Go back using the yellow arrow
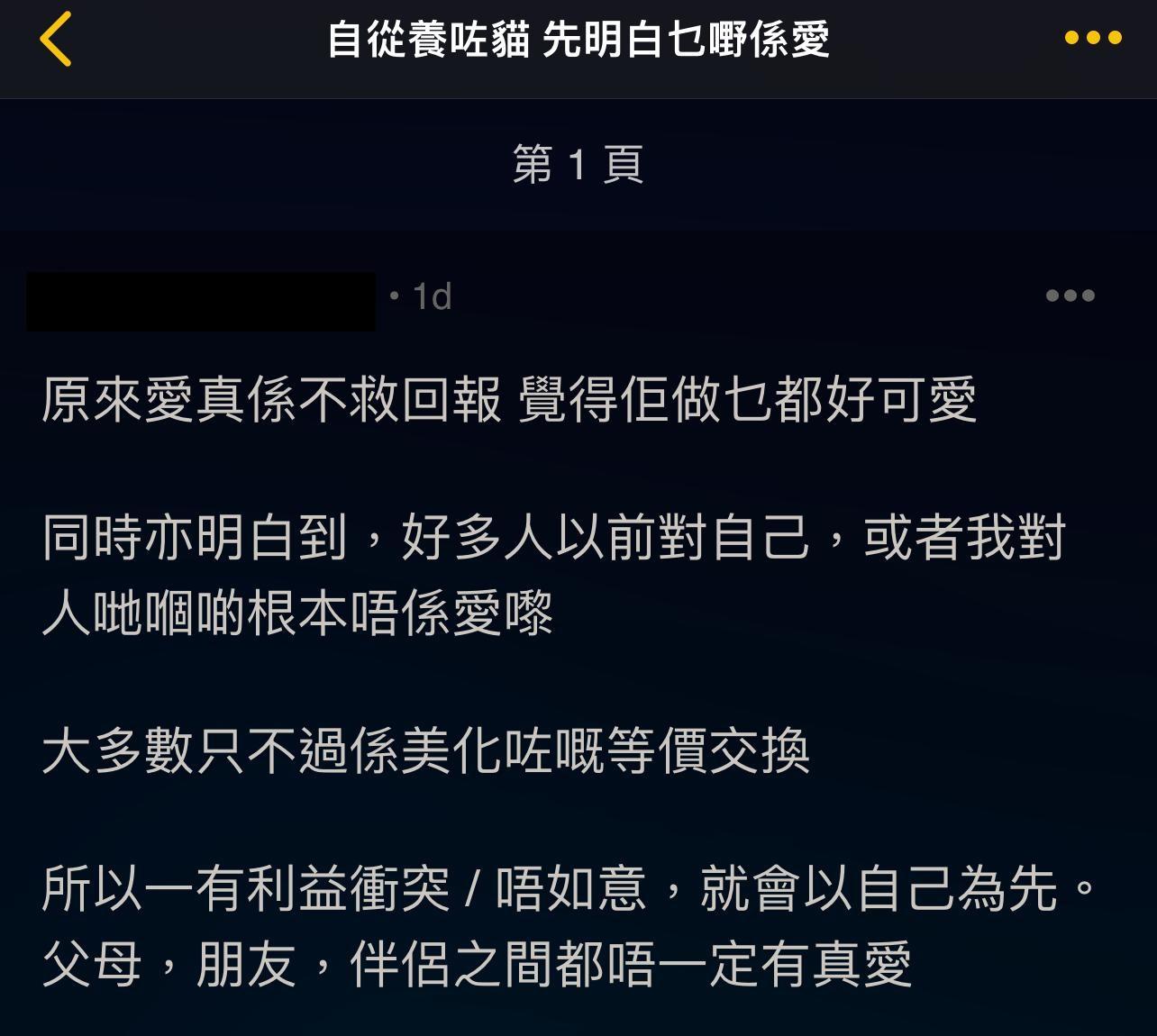 pyautogui.click(x=56, y=40)
